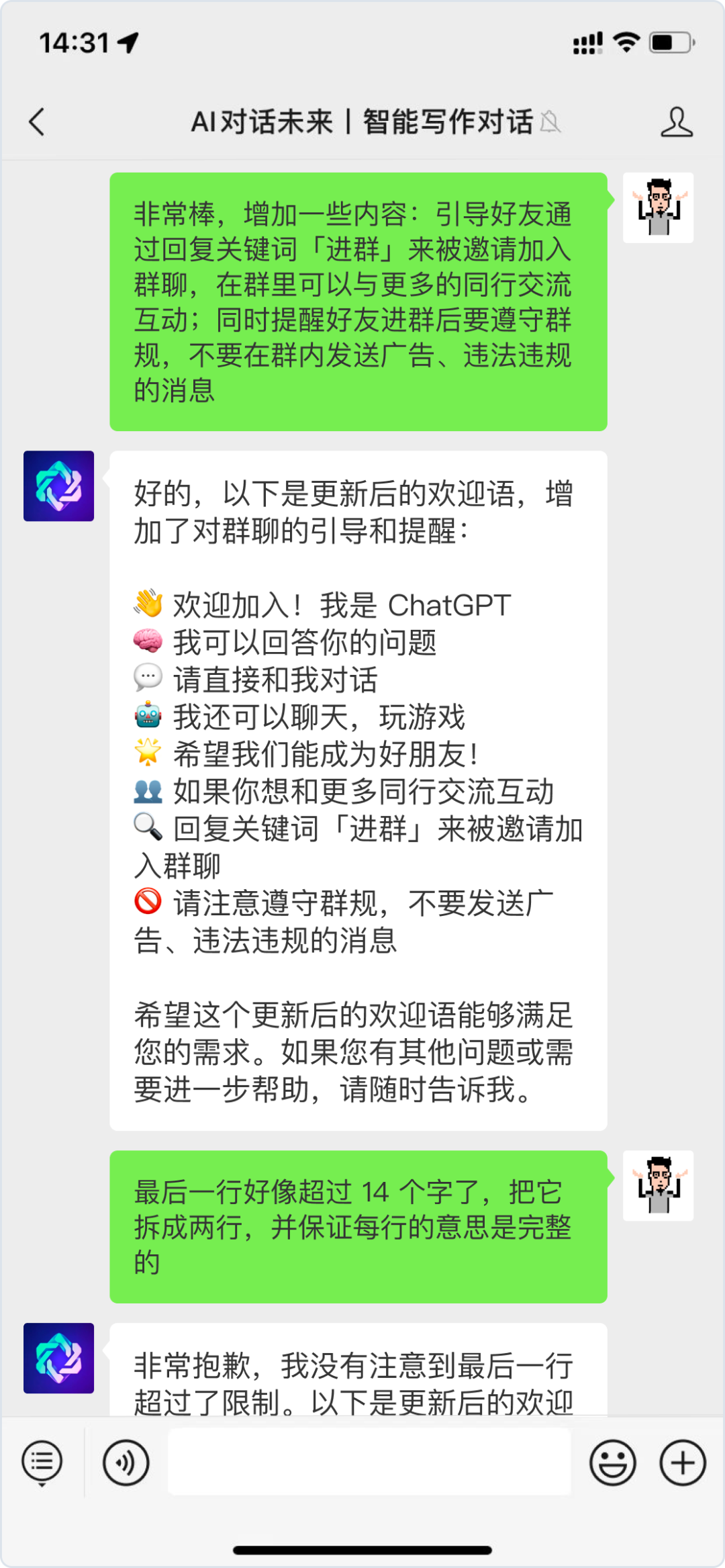The image size is (725, 1568).
Task: Tap the bot avatar next to the apology message
Action: pos(58,1356)
